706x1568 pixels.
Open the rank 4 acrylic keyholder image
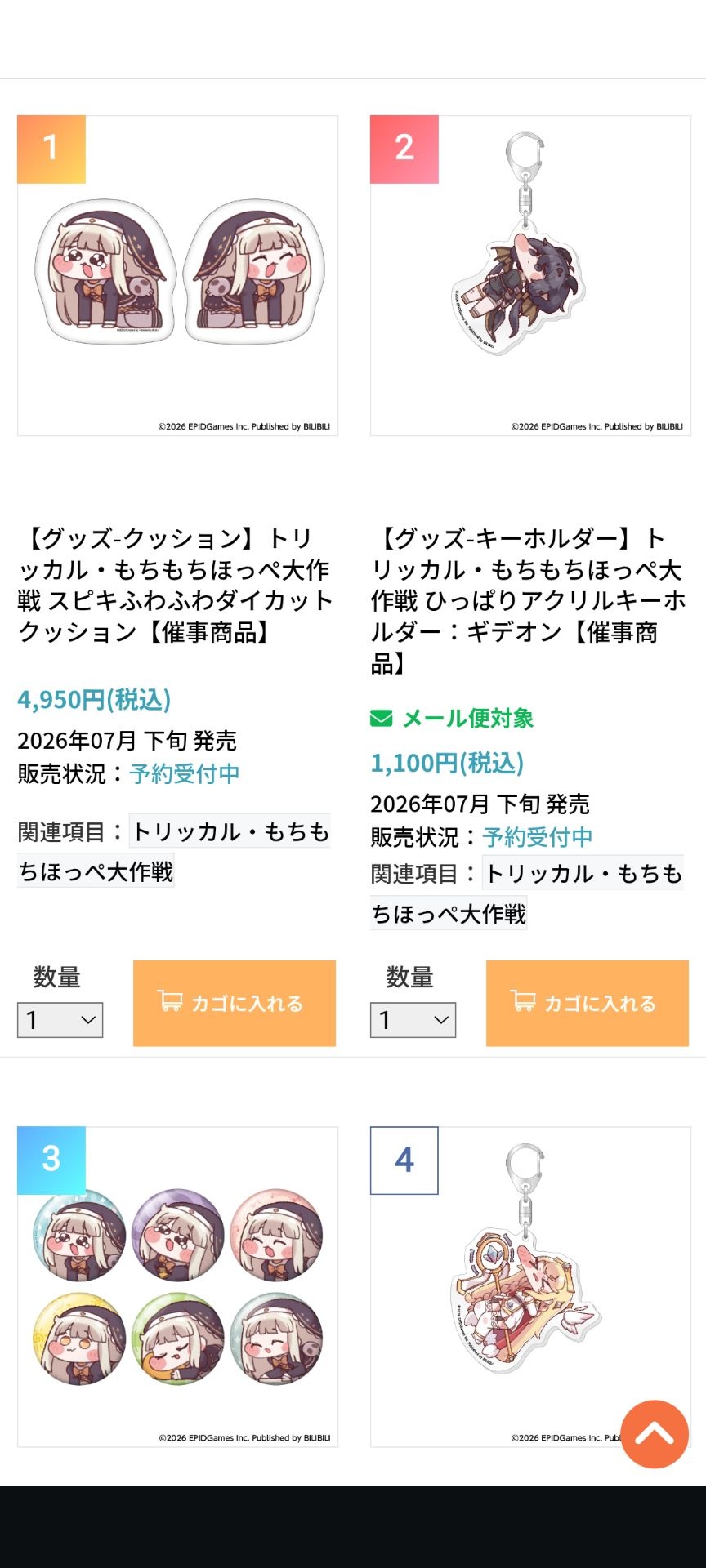tap(530, 1287)
